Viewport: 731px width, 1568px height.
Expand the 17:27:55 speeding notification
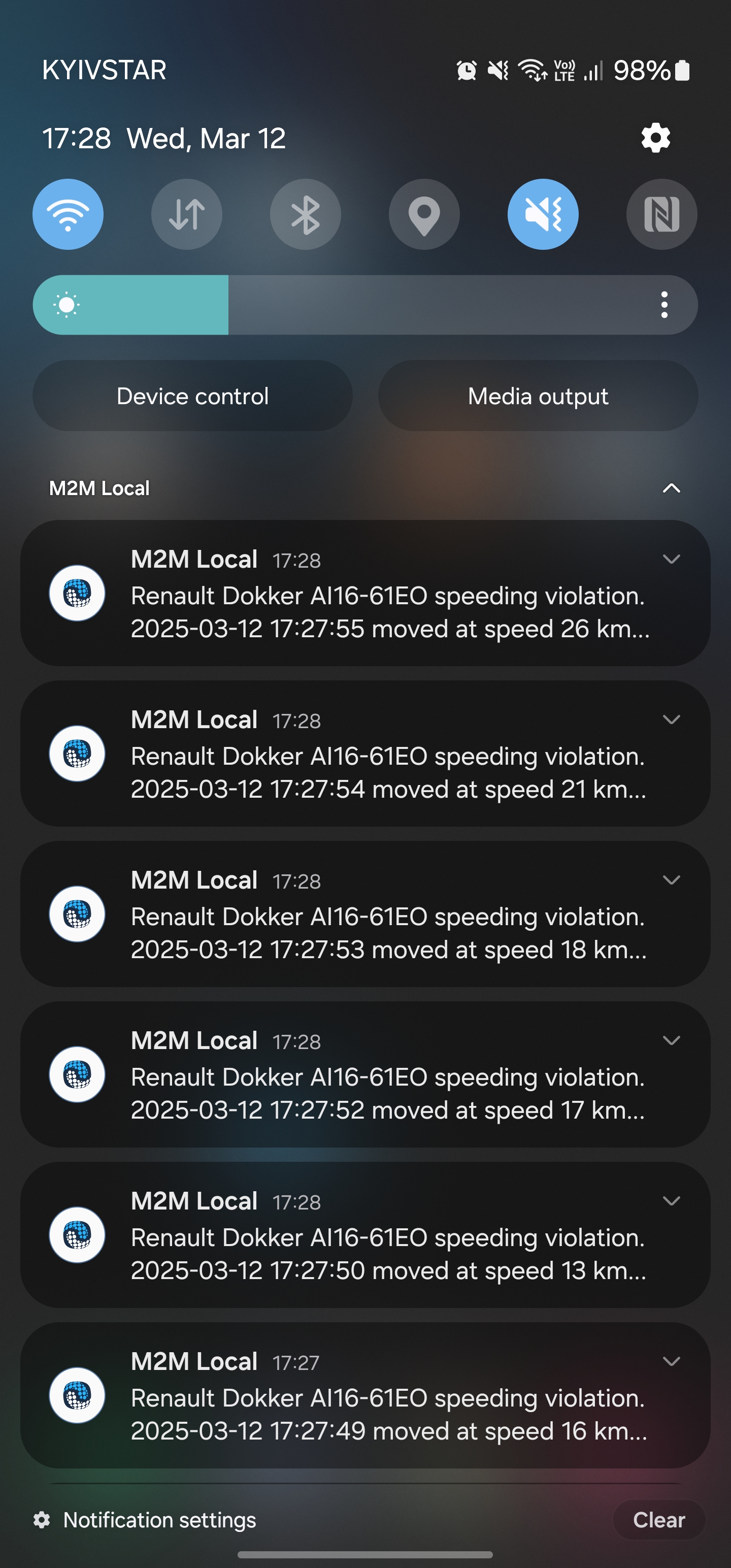click(672, 559)
